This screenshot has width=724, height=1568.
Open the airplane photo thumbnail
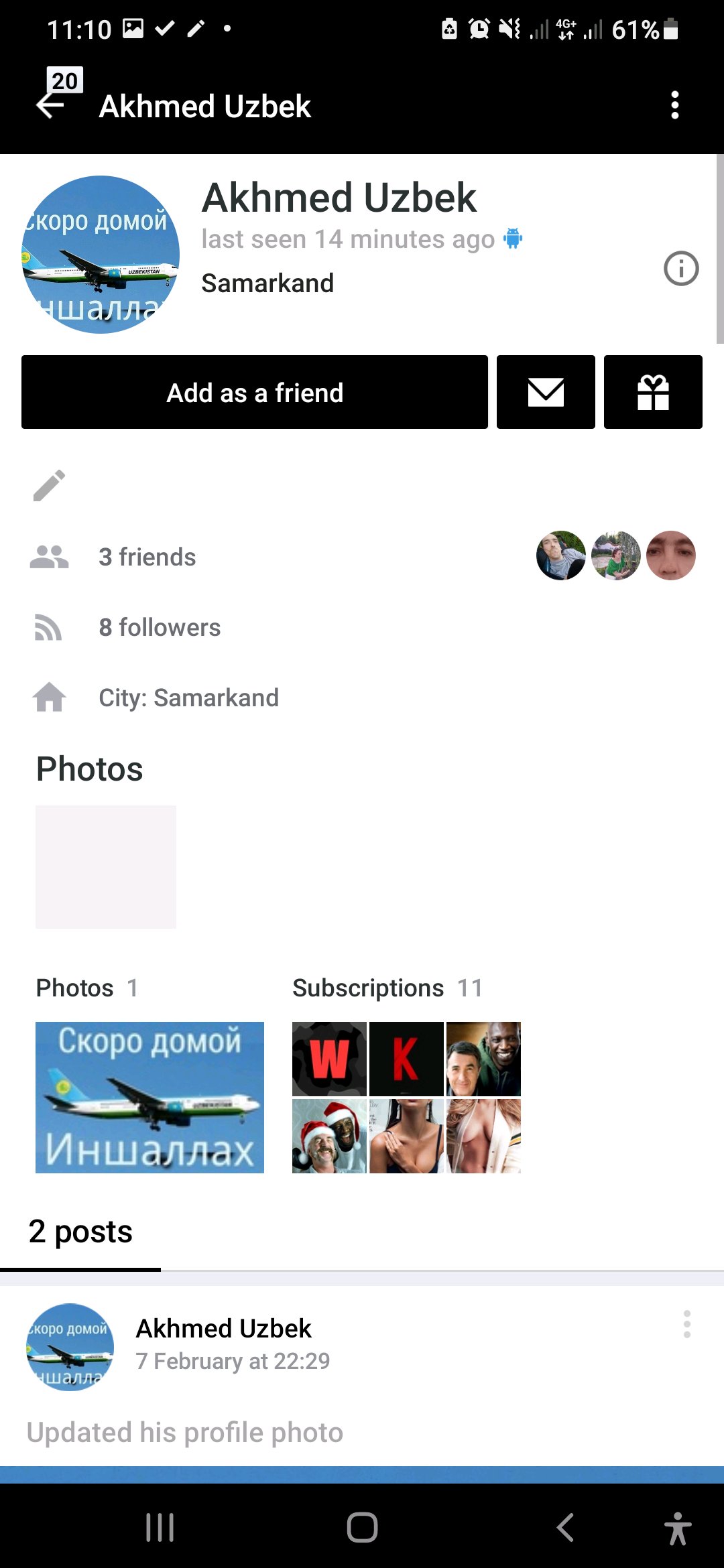coord(149,1097)
